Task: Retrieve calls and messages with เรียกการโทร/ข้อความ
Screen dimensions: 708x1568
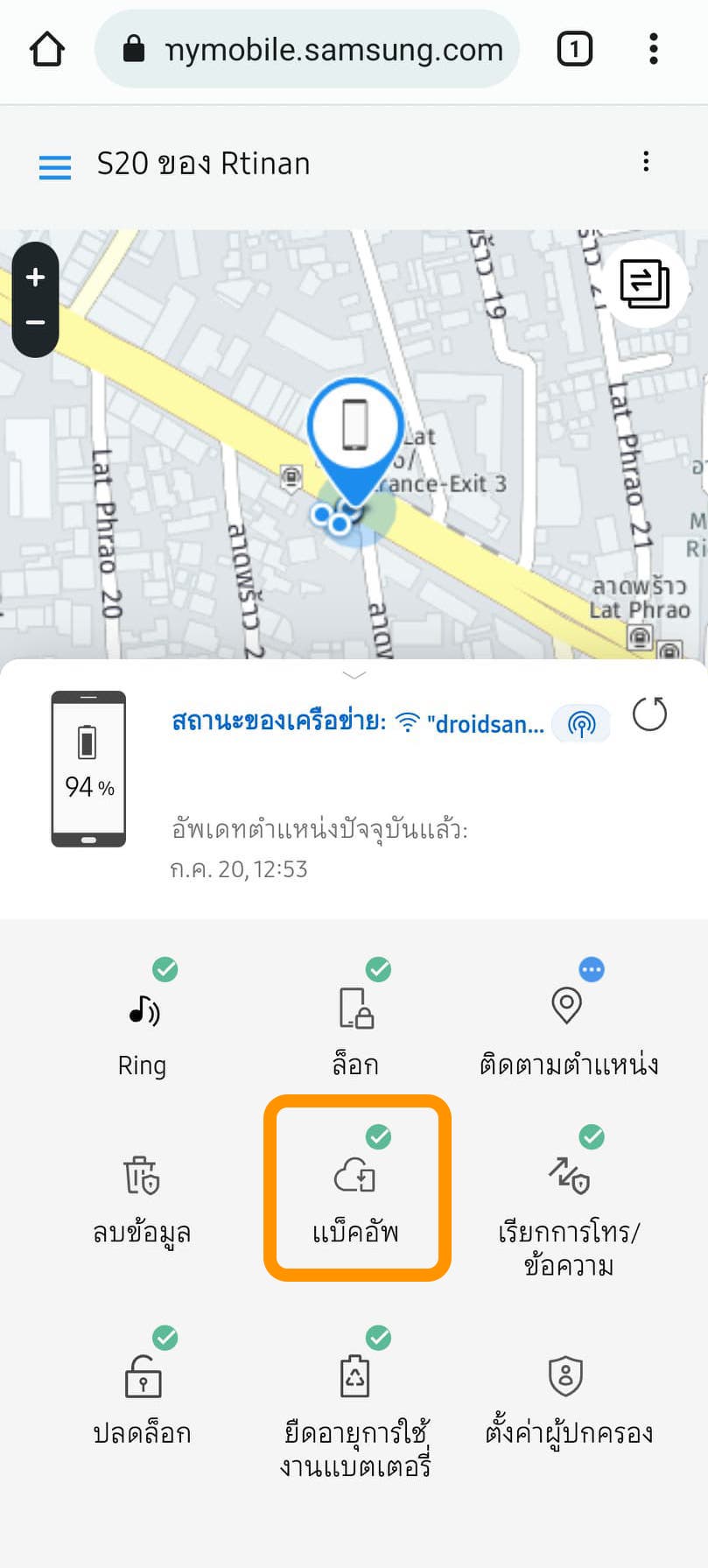Action: 569,1208
